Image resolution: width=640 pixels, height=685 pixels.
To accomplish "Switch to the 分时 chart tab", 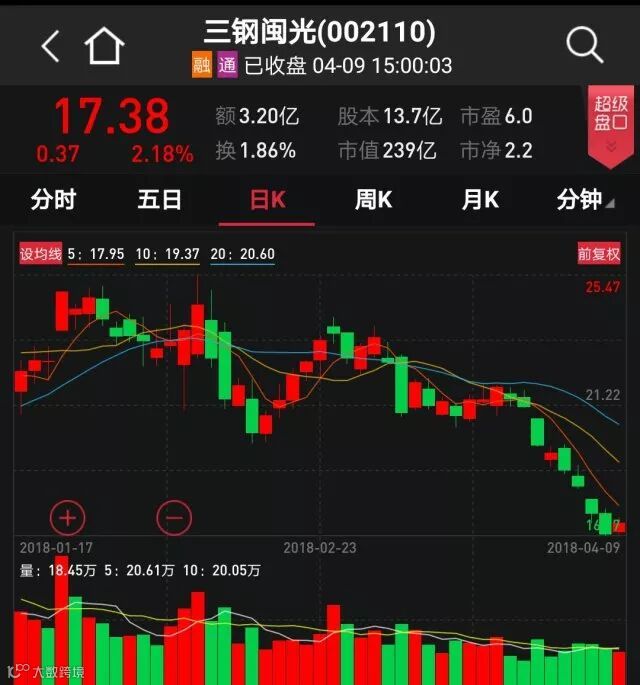I will [x=53, y=200].
